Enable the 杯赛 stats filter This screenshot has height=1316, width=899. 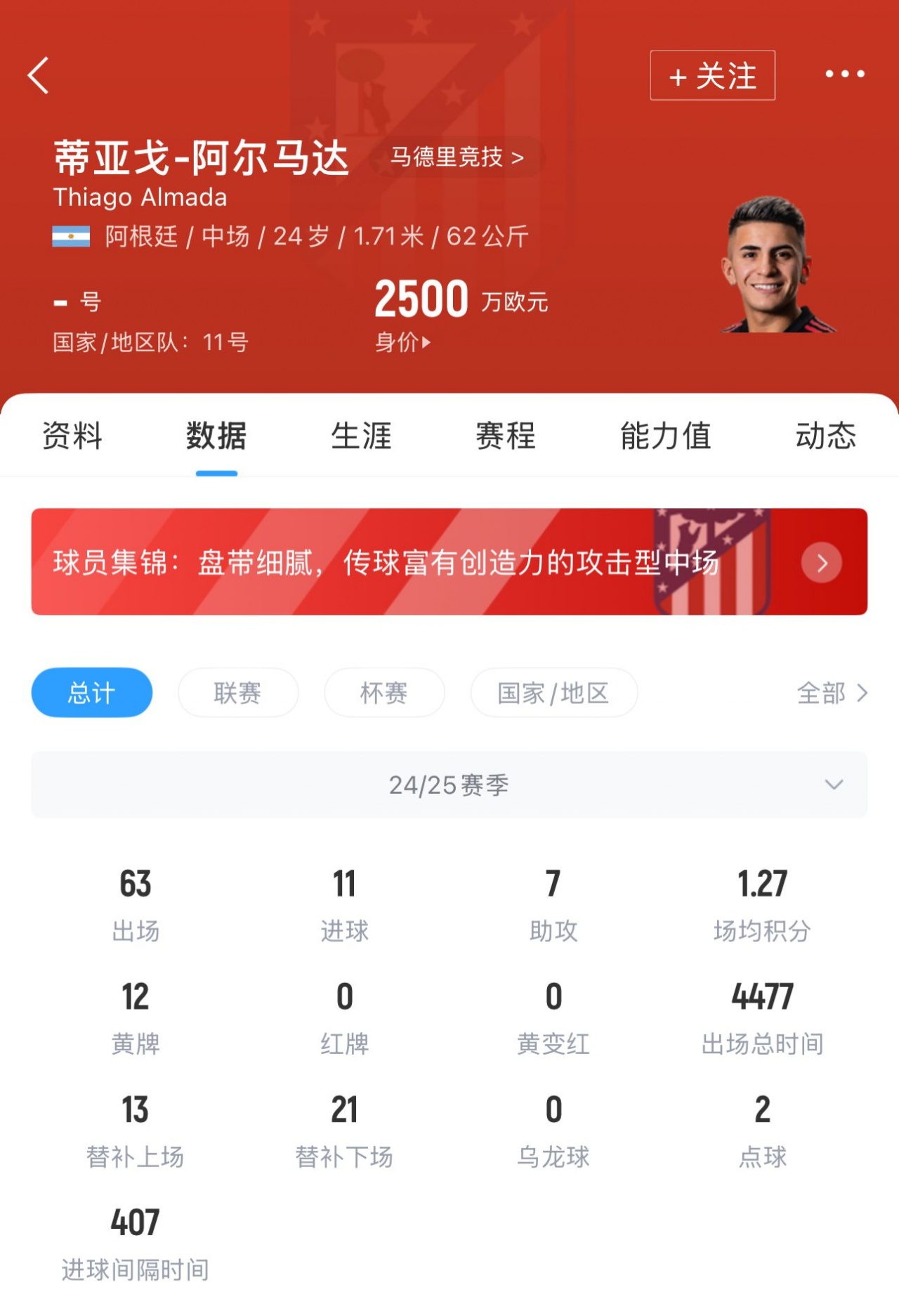(x=383, y=692)
